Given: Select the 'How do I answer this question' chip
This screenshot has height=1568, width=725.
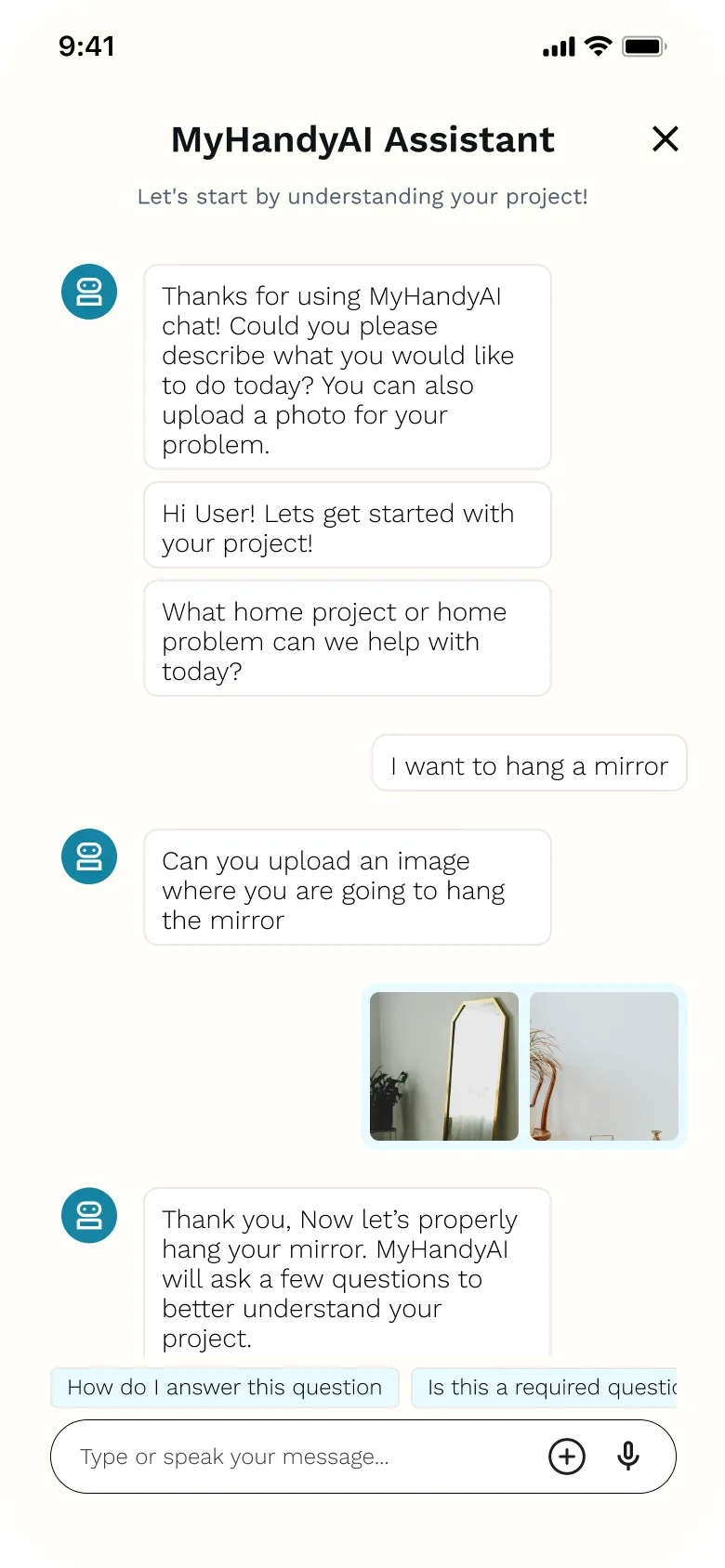Looking at the screenshot, I should [x=224, y=1387].
